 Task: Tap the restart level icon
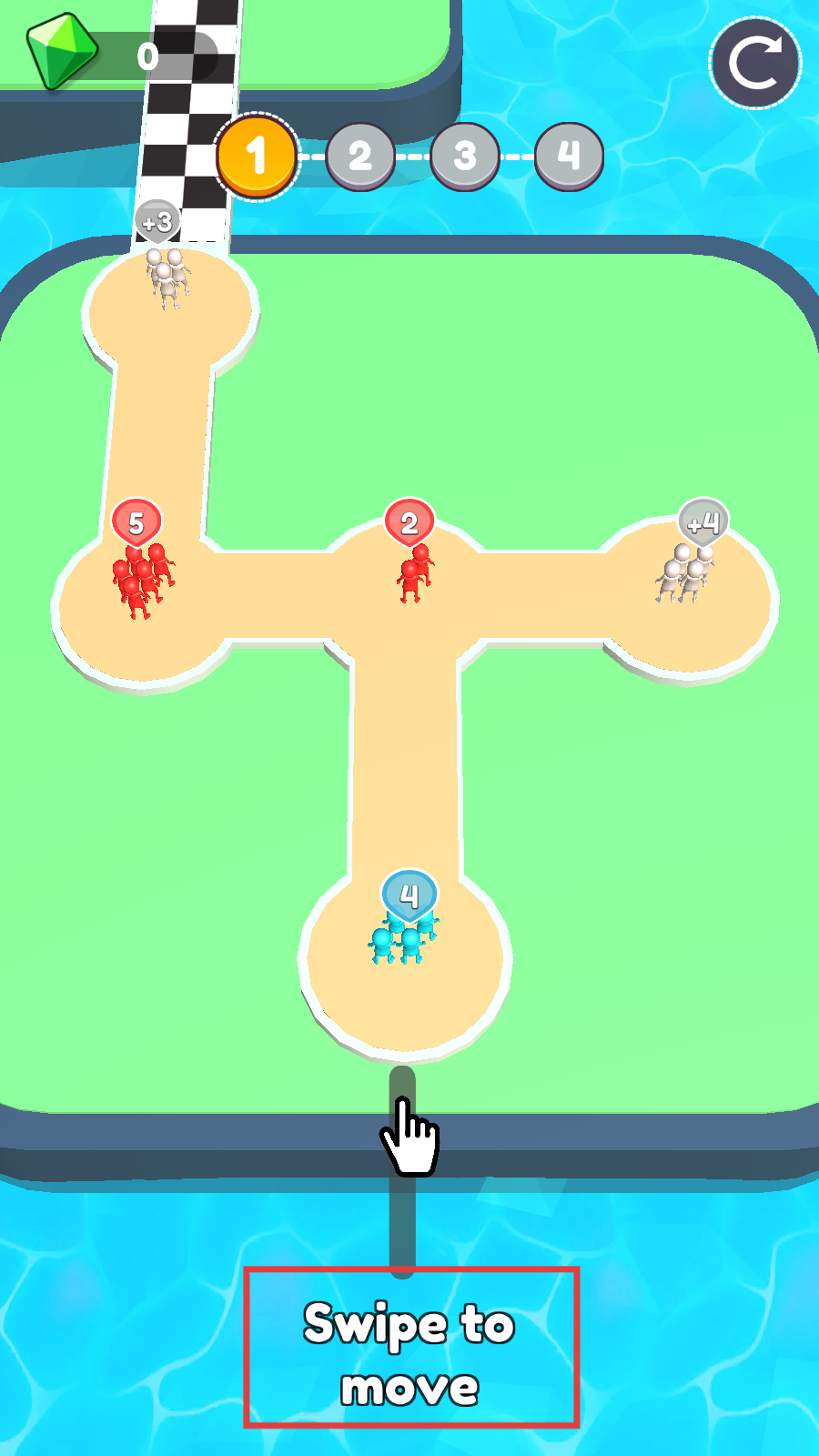coord(754,63)
